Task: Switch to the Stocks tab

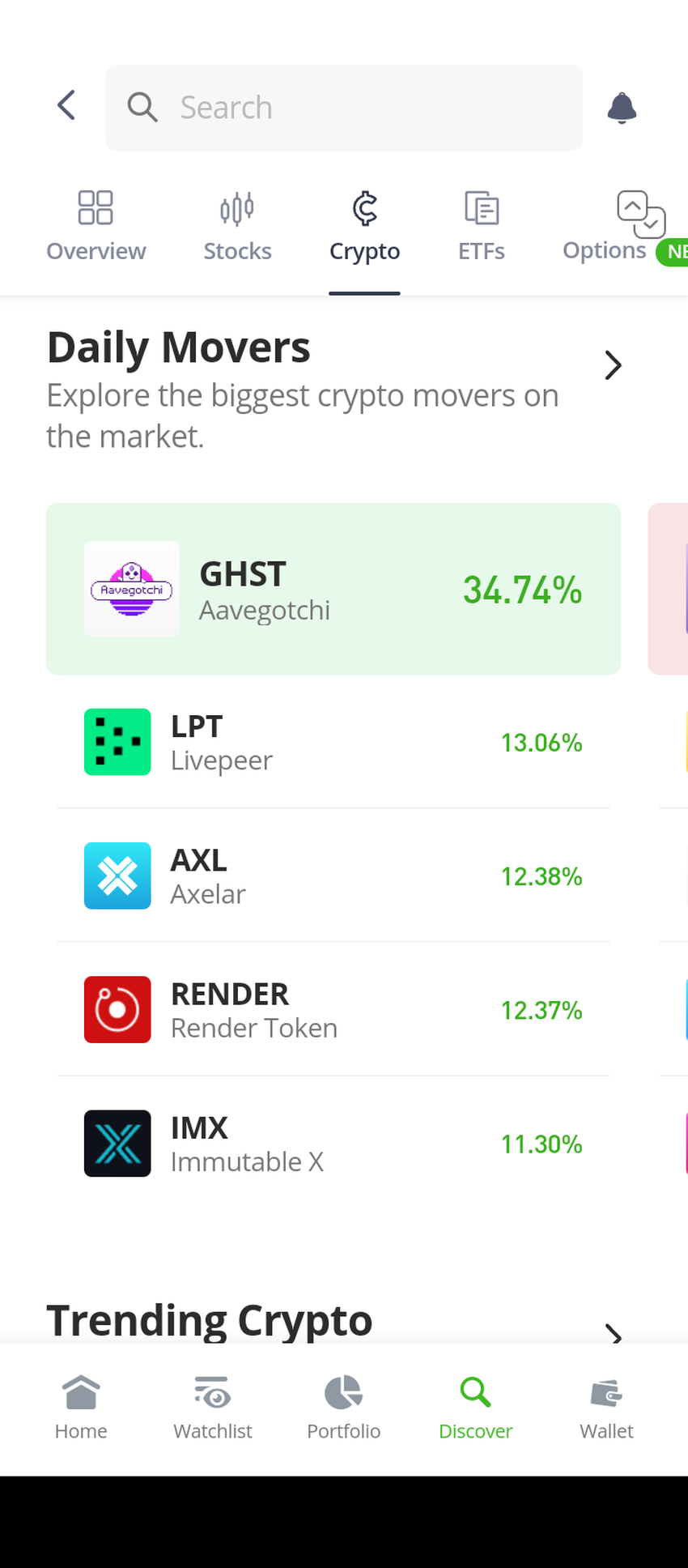Action: 237,228
